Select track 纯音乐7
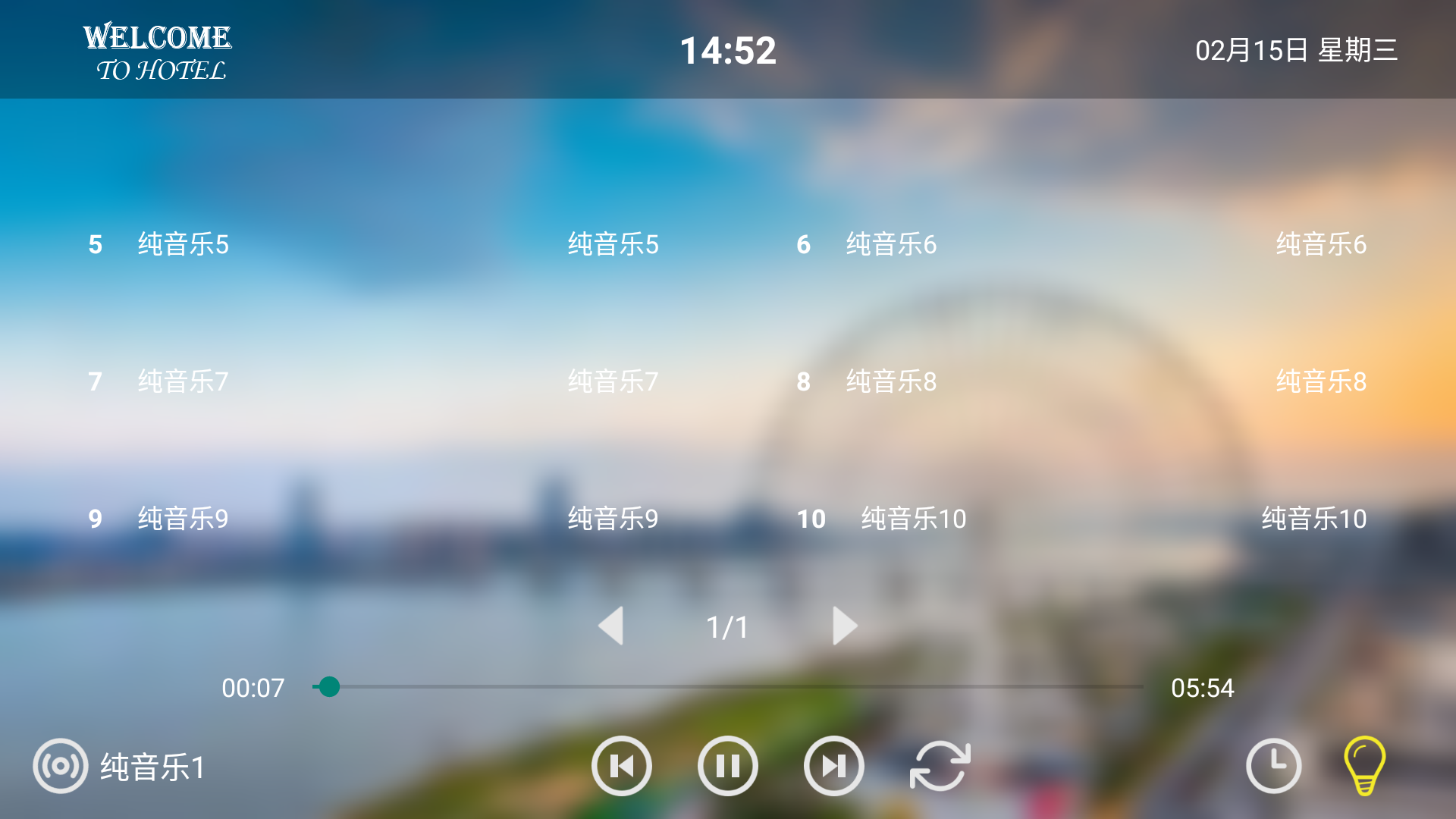The image size is (1456, 819). (x=183, y=381)
